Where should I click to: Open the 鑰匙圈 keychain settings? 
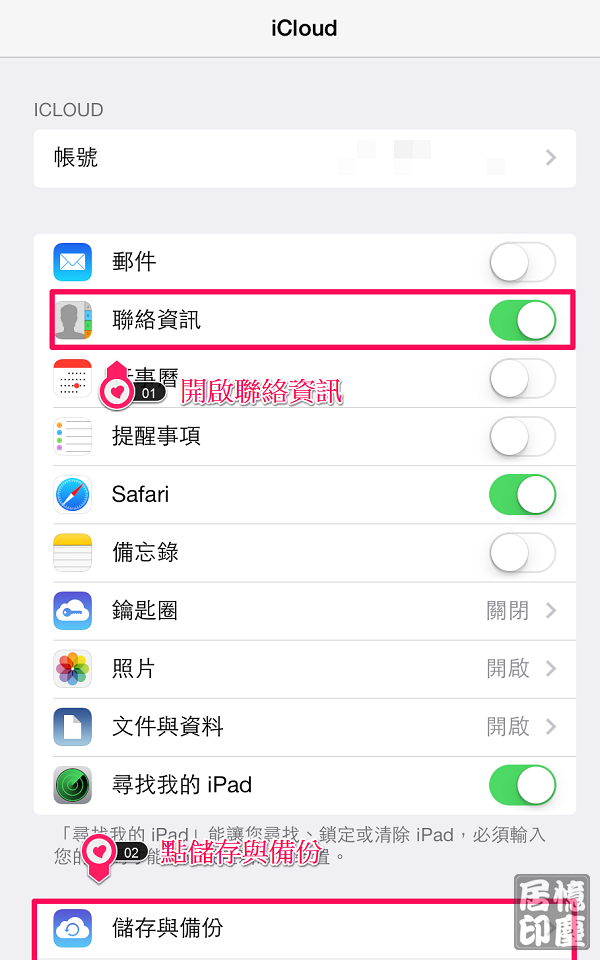click(x=304, y=610)
